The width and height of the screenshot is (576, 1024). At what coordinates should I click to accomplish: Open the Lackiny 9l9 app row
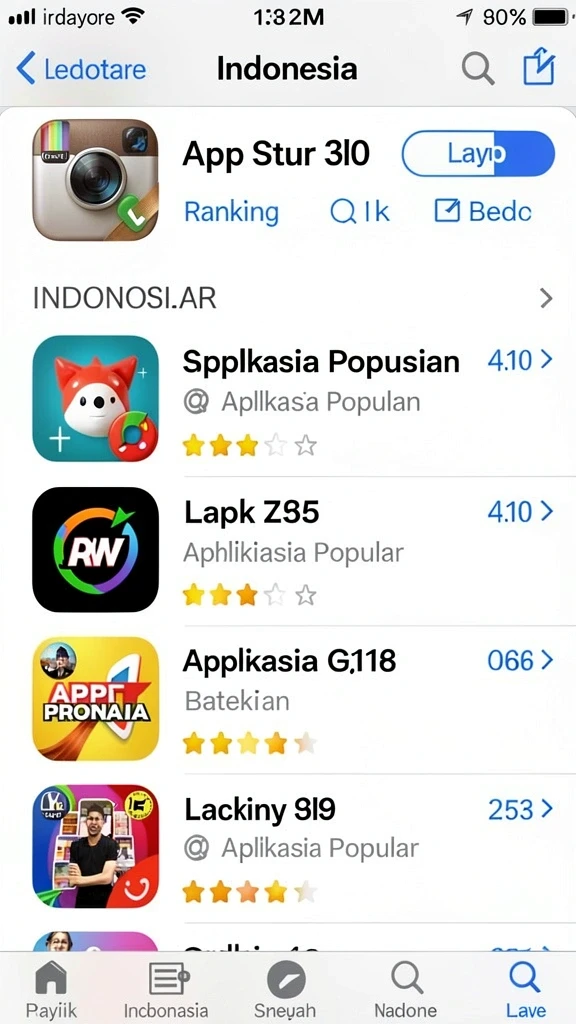point(293,848)
